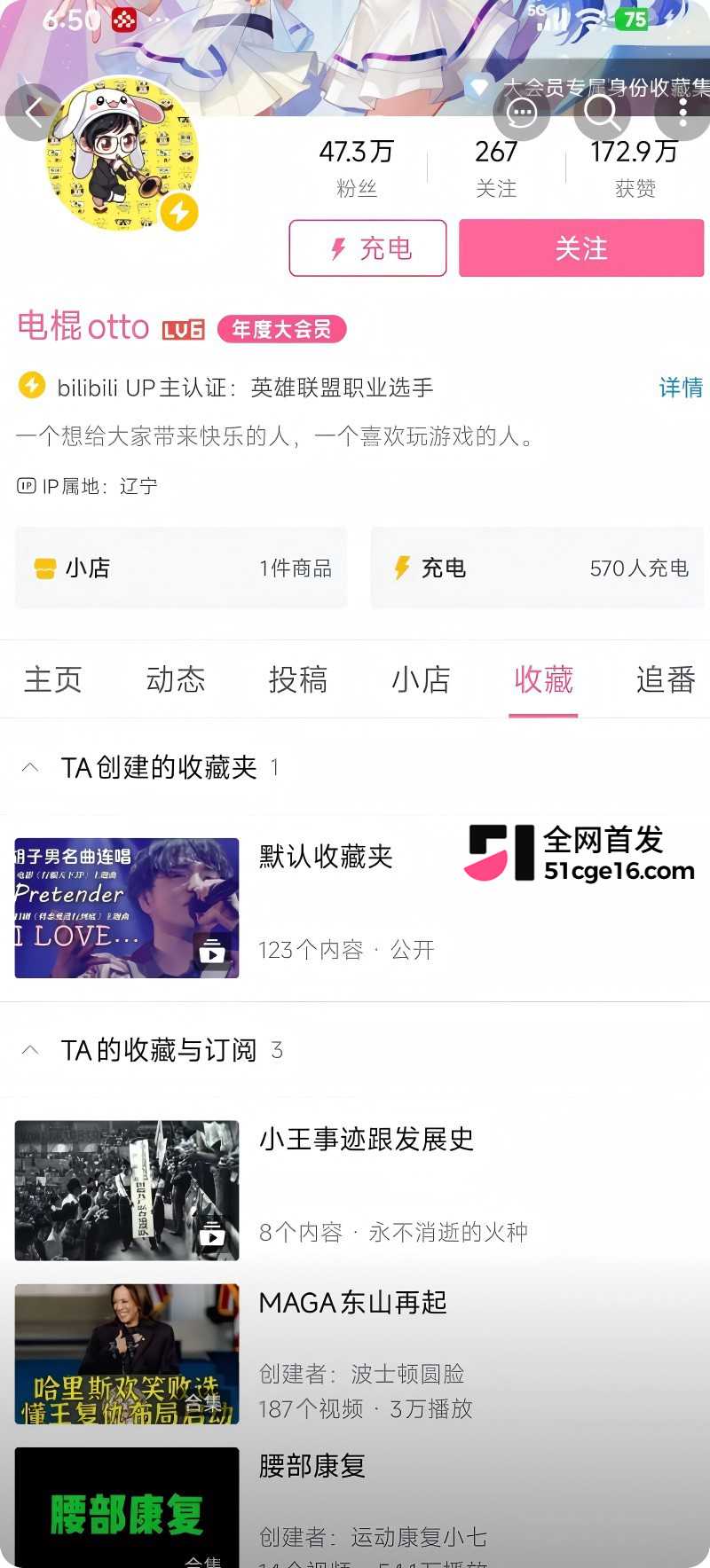710x1568 pixels.
Task: Switch to the 小店 tab
Action: click(x=421, y=680)
